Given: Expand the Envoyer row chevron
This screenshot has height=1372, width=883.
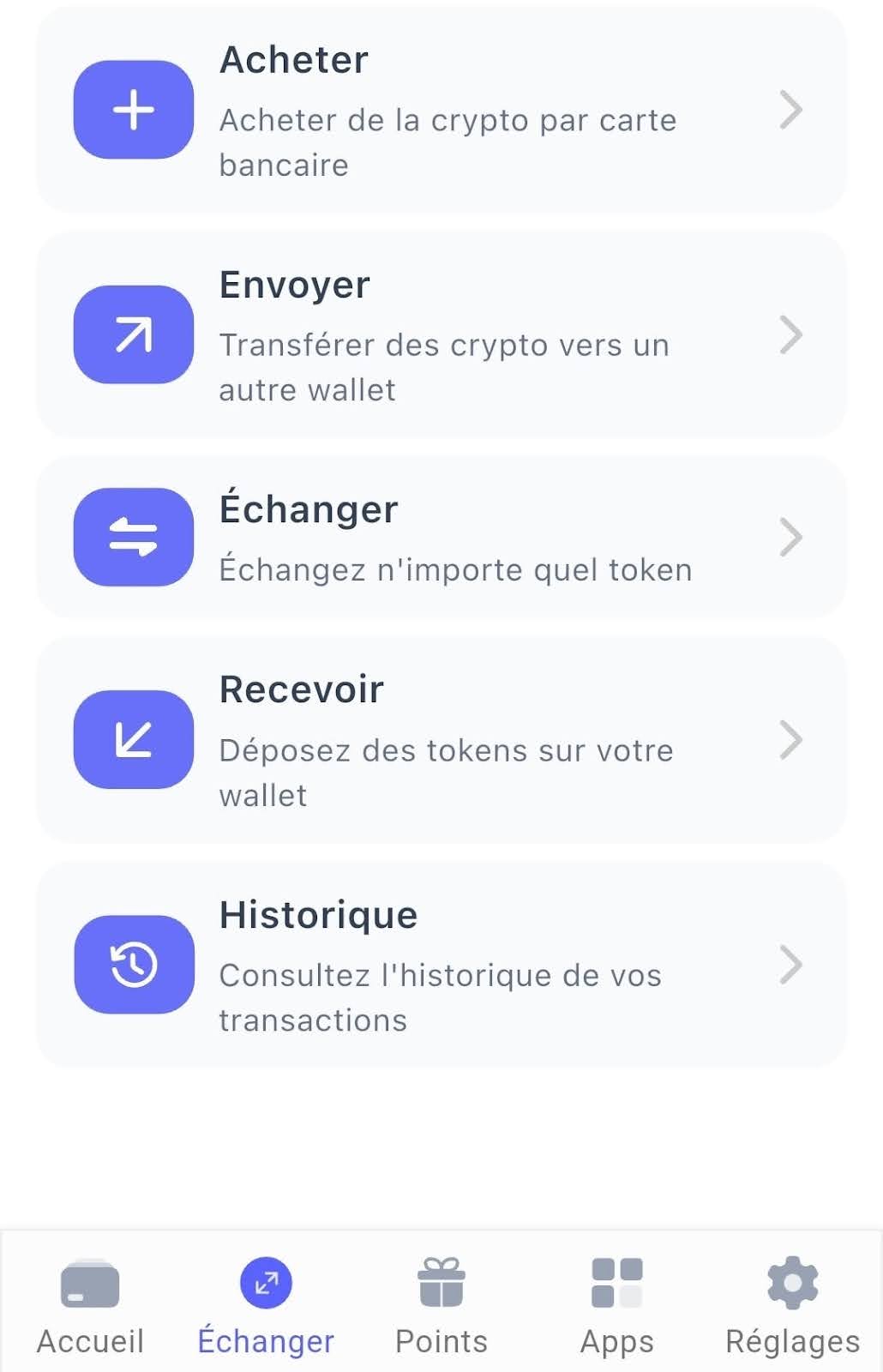Looking at the screenshot, I should tap(790, 335).
